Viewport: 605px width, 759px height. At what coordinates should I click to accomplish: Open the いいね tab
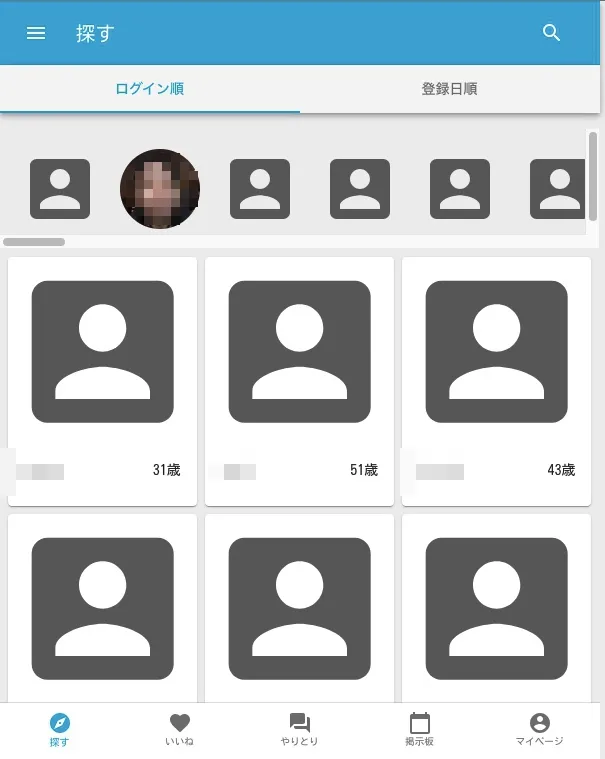pos(180,730)
